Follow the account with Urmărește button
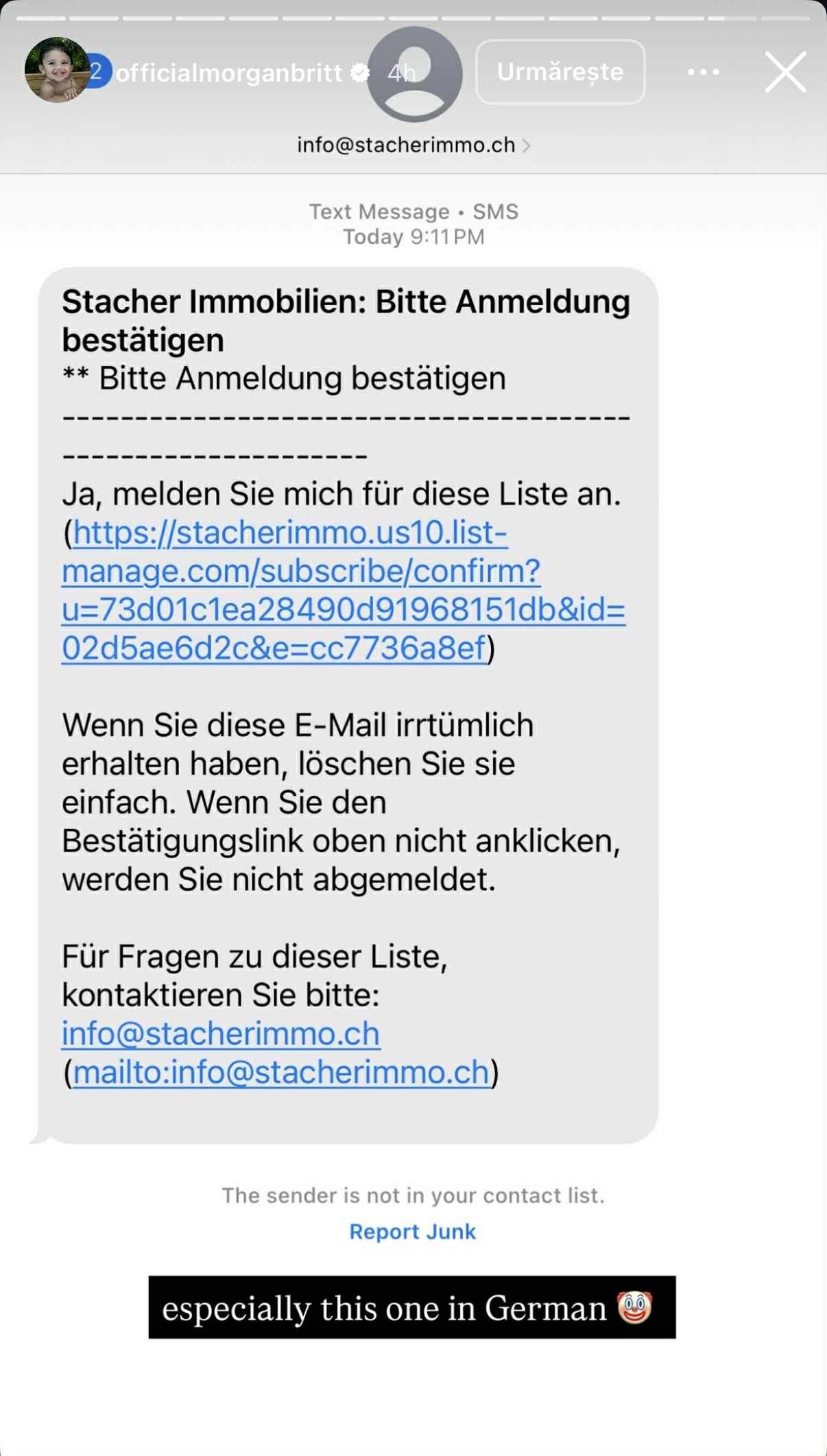 tap(560, 72)
